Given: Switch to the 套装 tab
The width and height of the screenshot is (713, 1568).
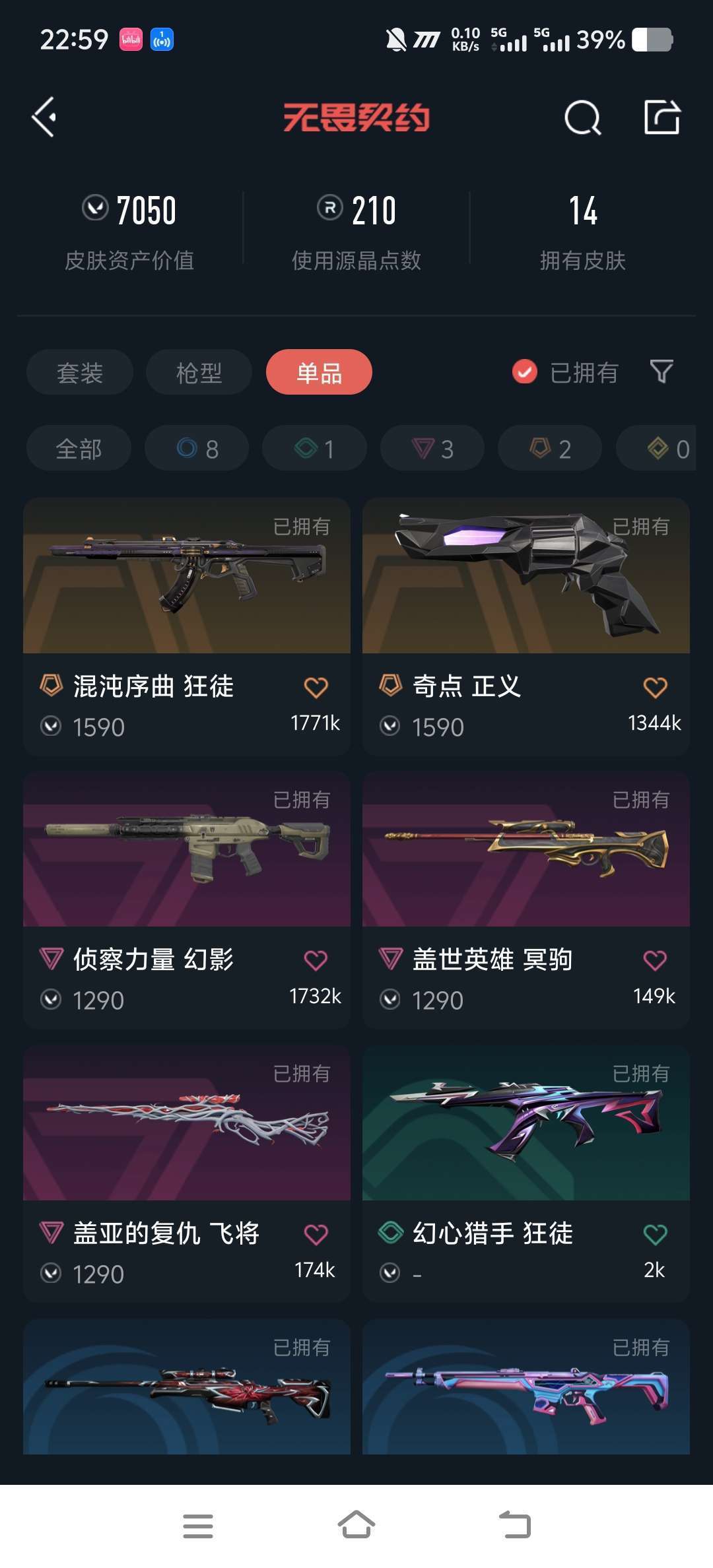Looking at the screenshot, I should click(80, 372).
